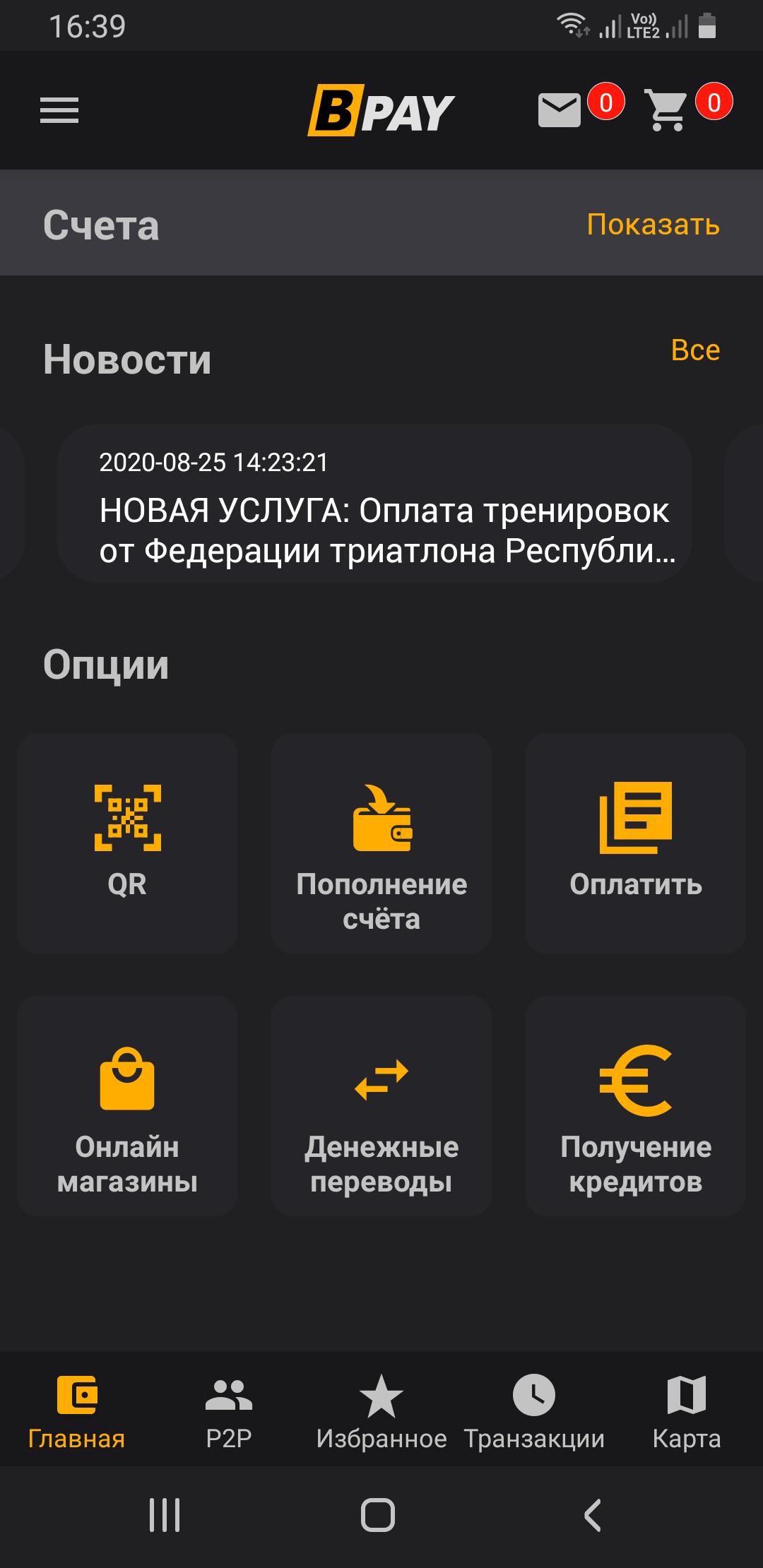Select the Оплатить option

tap(636, 843)
